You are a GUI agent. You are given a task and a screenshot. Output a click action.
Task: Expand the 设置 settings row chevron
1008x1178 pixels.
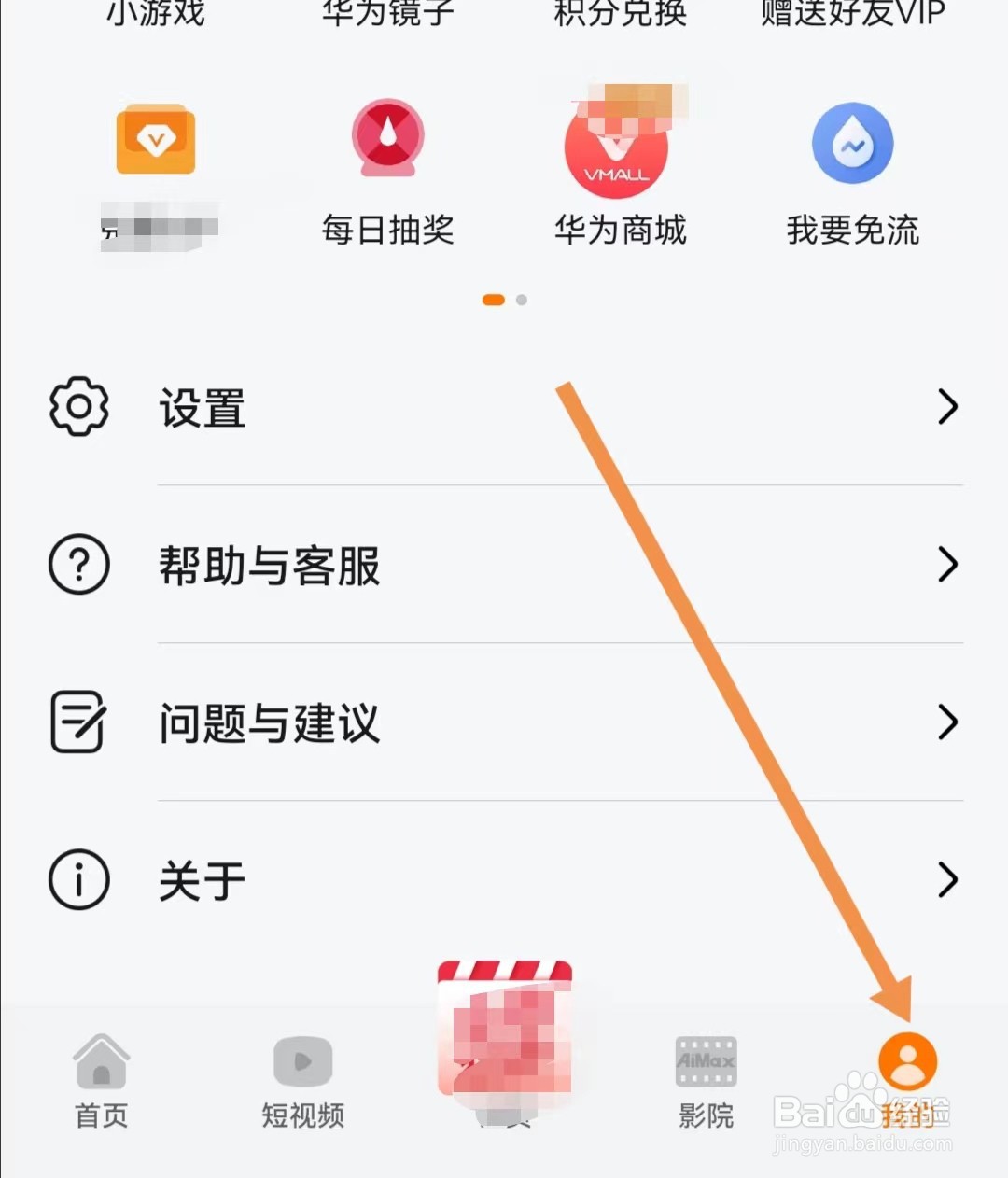(950, 407)
